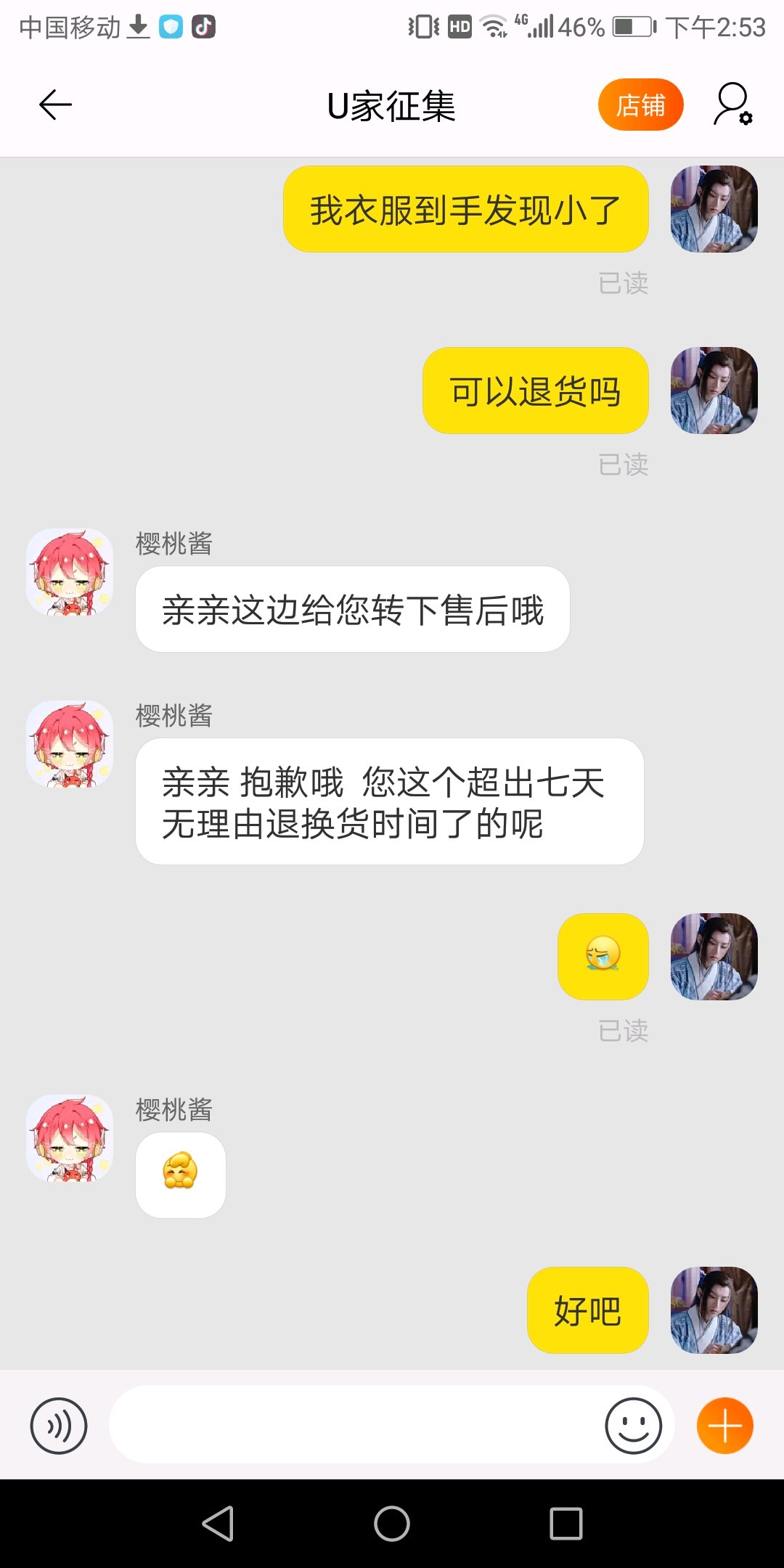The image size is (784, 1568).
Task: Open chat profile settings icon
Action: point(732,105)
